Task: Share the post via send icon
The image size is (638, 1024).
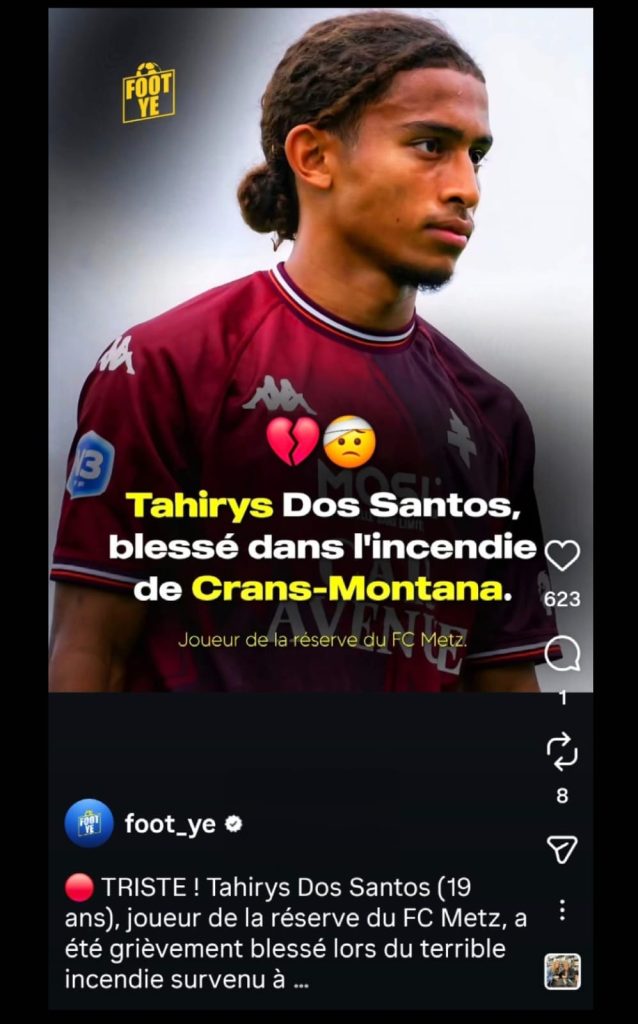Action: 562,849
